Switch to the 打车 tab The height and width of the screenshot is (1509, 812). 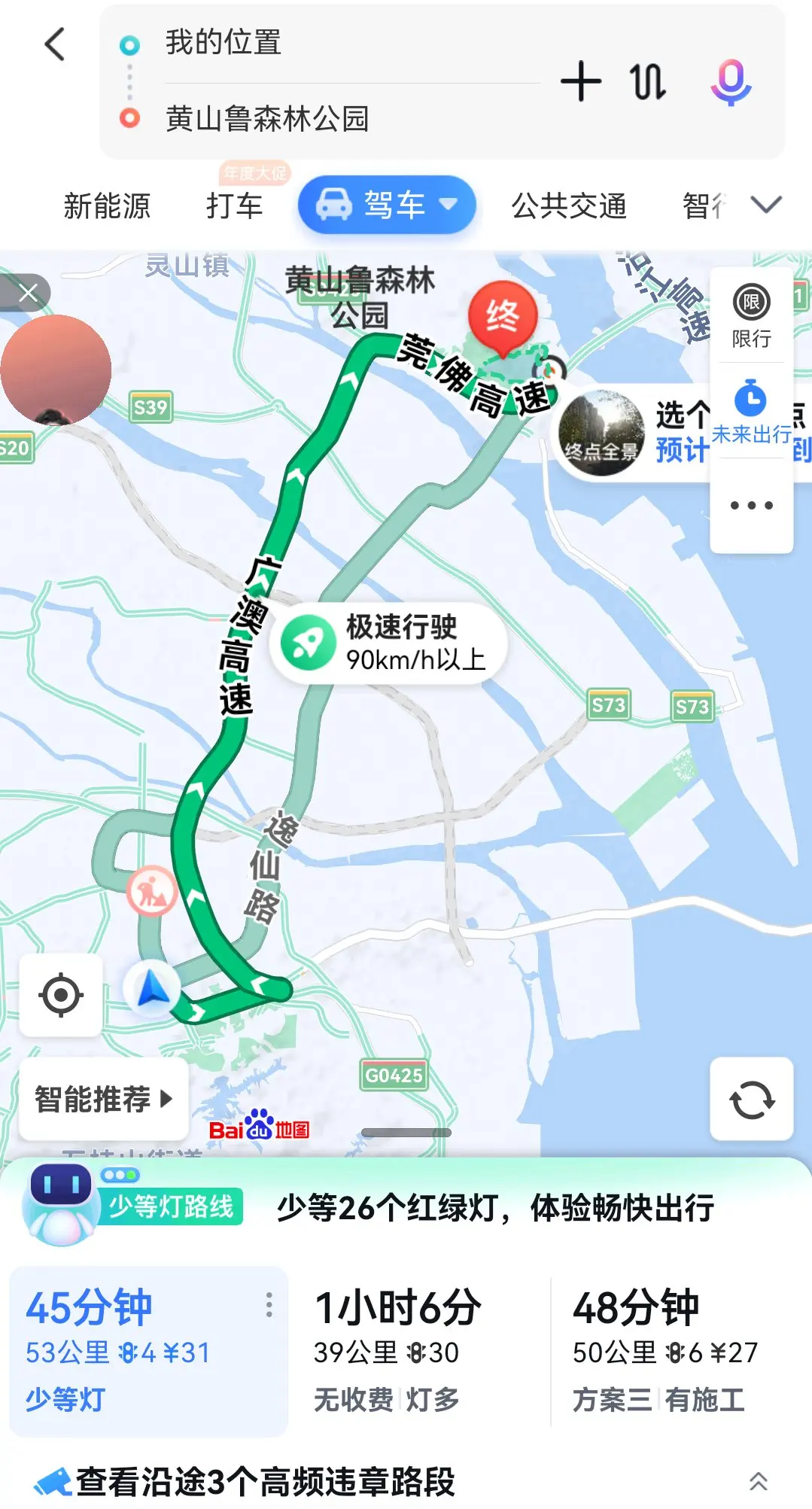(x=234, y=205)
